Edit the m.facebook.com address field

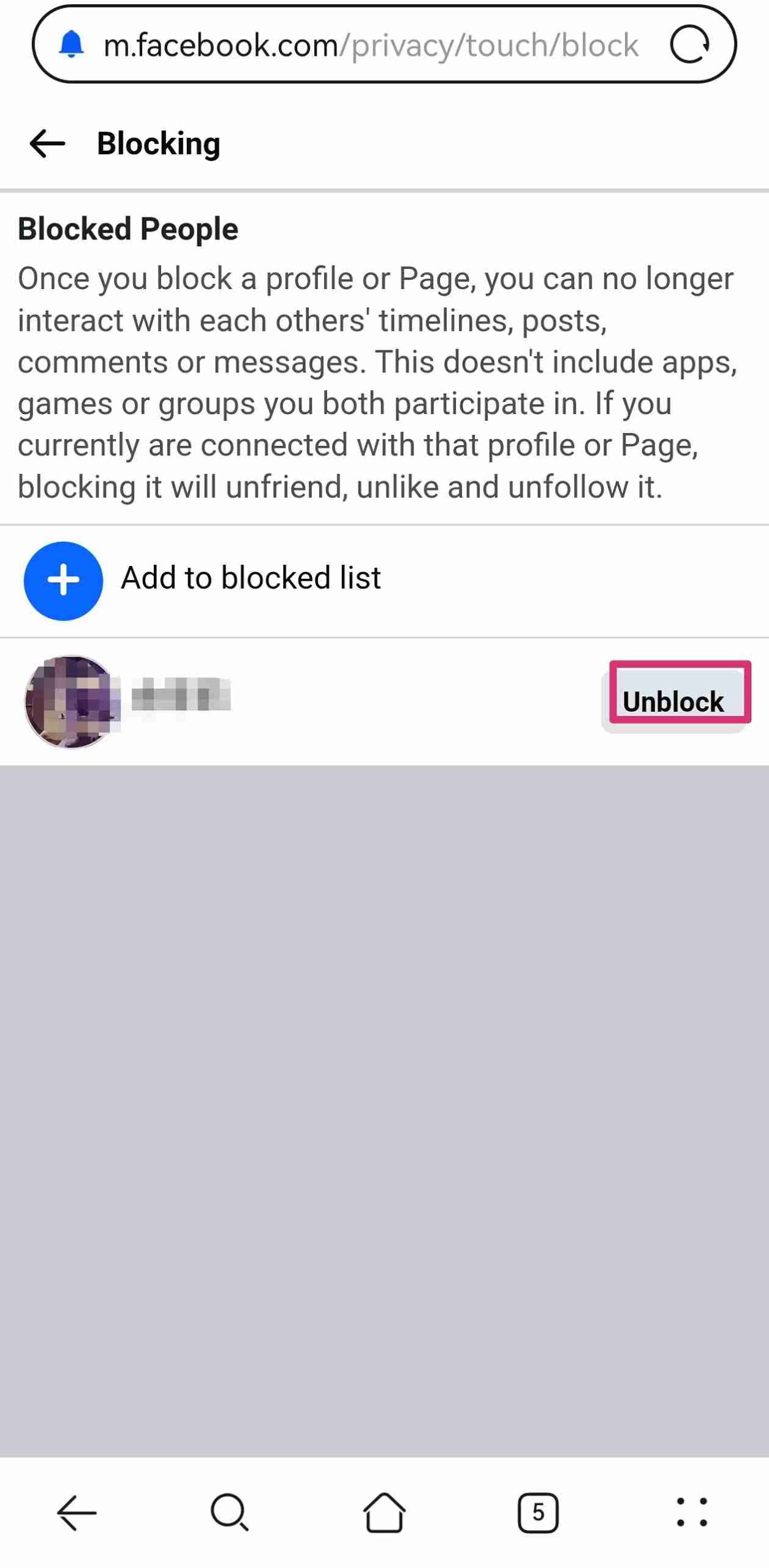click(x=371, y=45)
